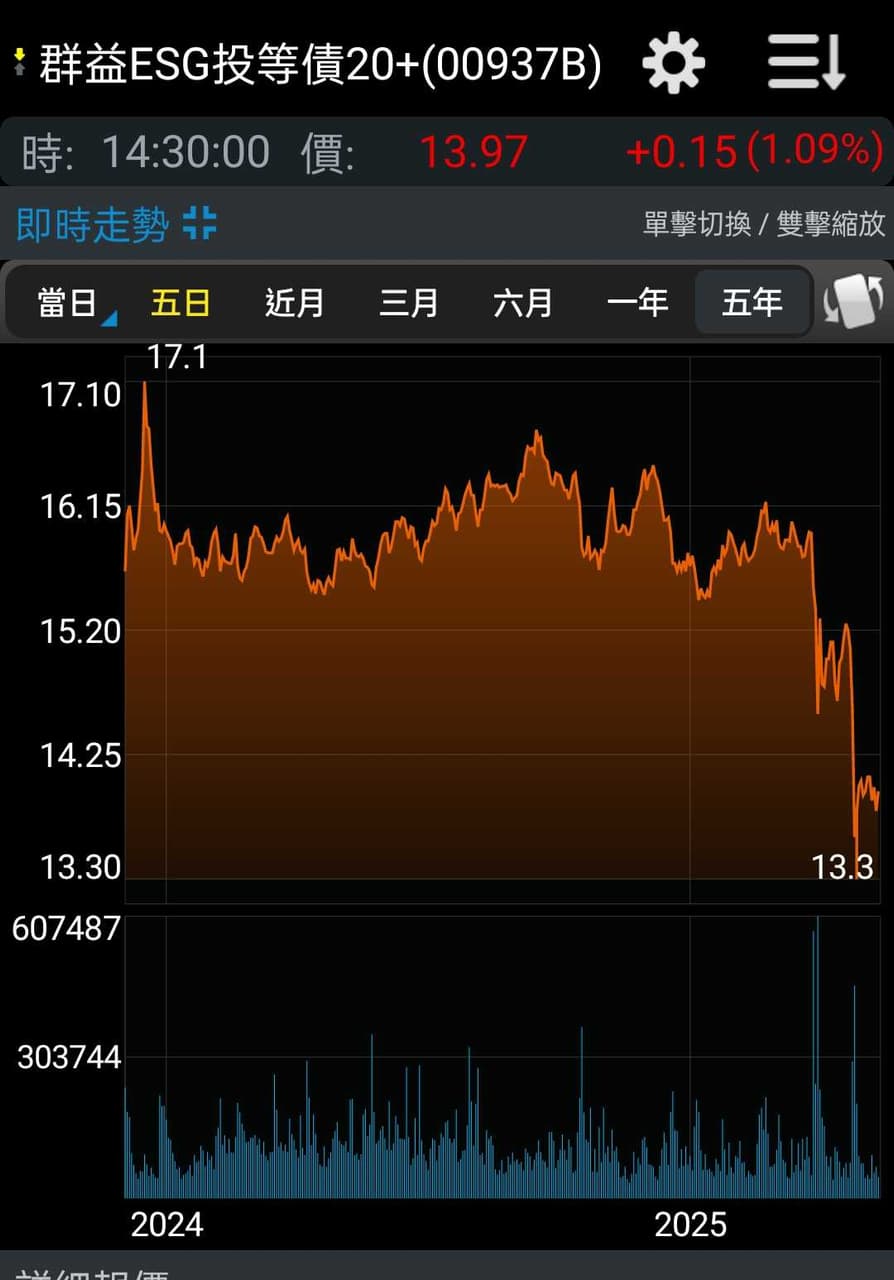Screen dimensions: 894x1280
Task: Choose the 五年 time range
Action: (752, 302)
